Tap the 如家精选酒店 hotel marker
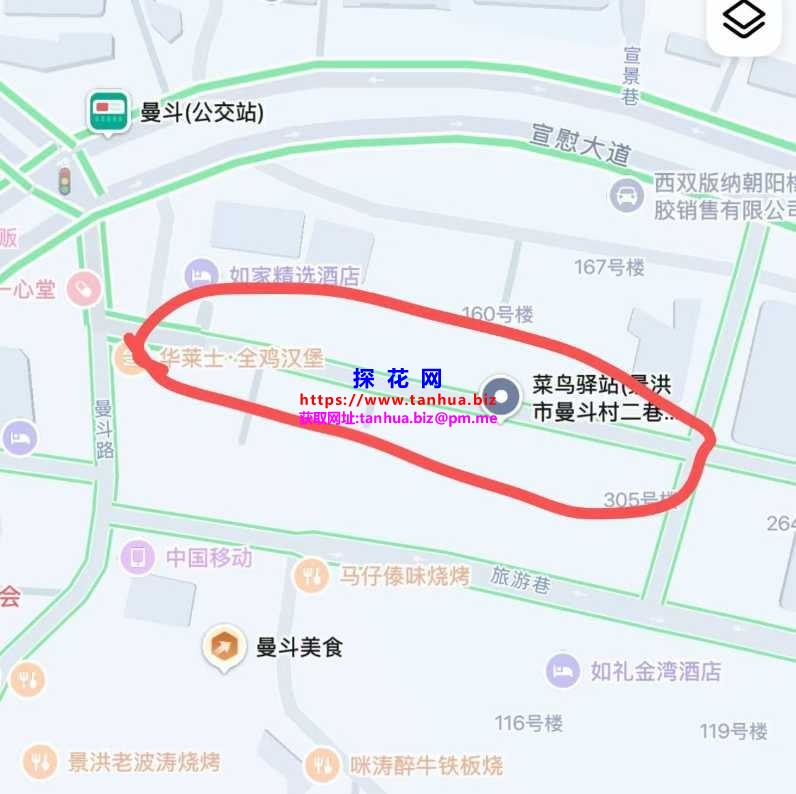The height and width of the screenshot is (794, 796). tap(202, 275)
